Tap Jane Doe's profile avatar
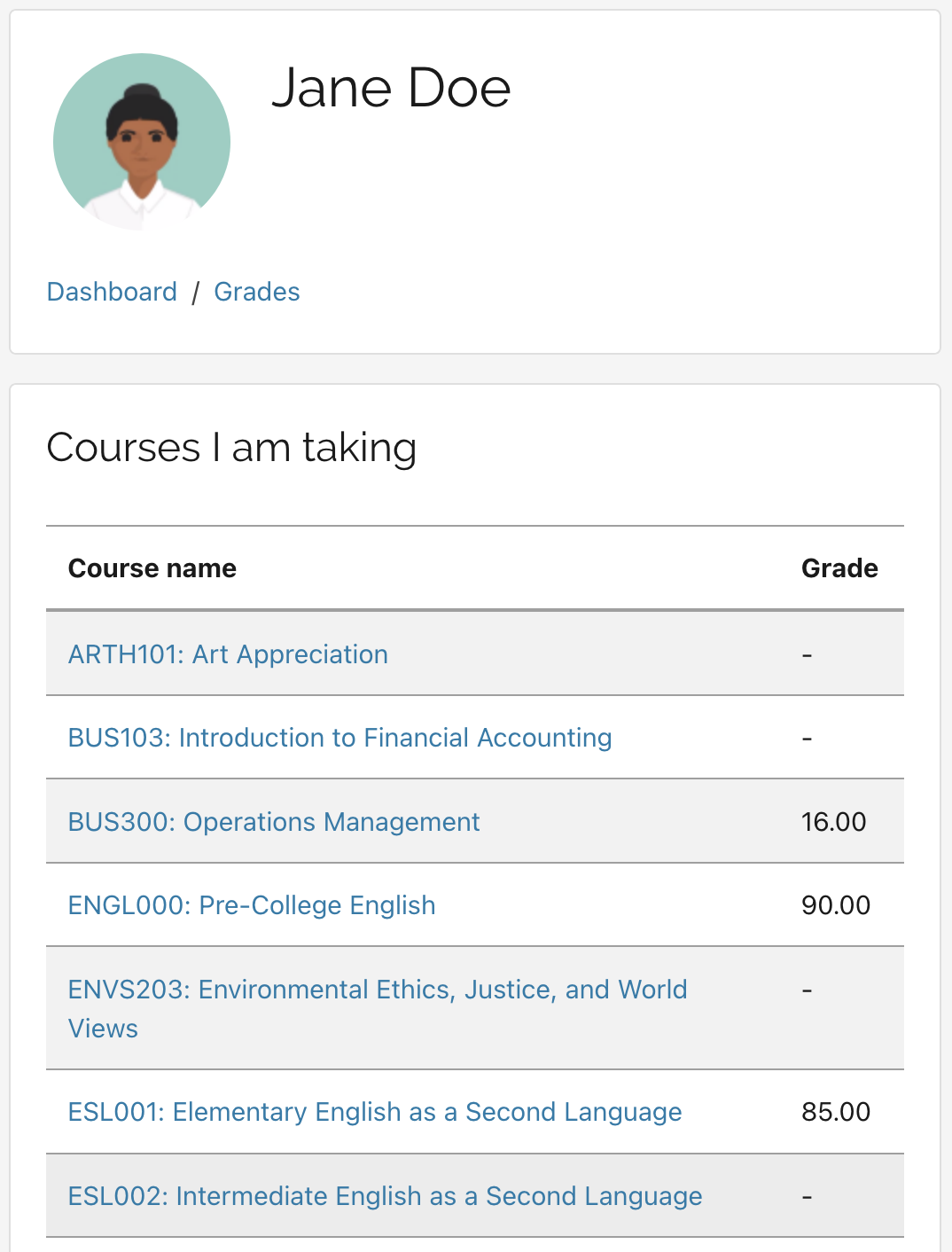 pos(142,142)
